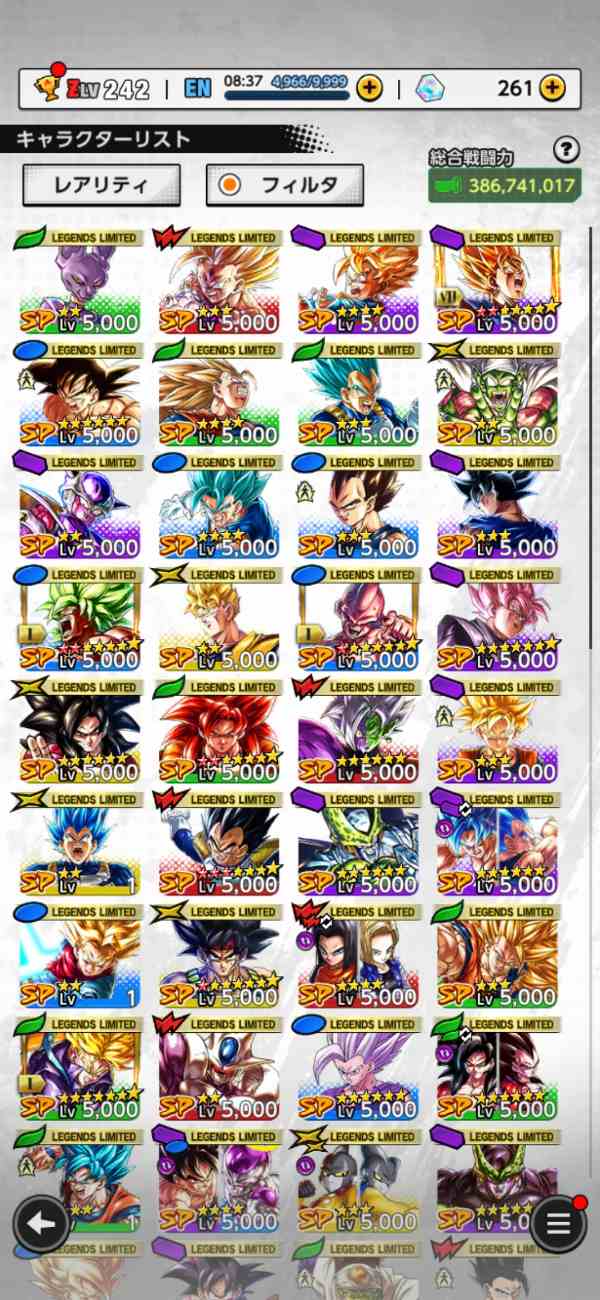Image resolution: width=600 pixels, height=1300 pixels.
Task: Tap the plus button to add energy
Action: (x=369, y=88)
